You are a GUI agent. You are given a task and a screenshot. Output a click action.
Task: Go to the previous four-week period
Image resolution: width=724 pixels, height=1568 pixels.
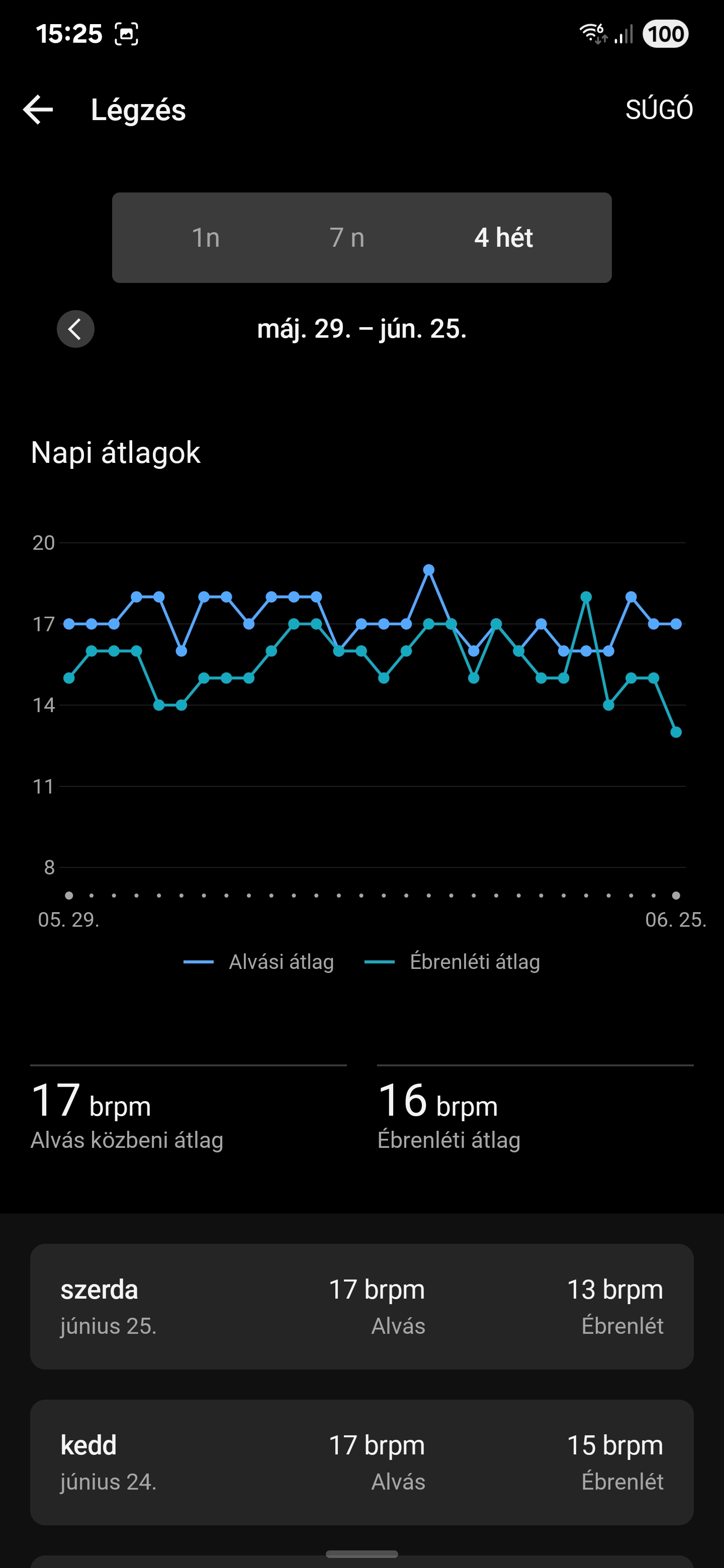[75, 329]
